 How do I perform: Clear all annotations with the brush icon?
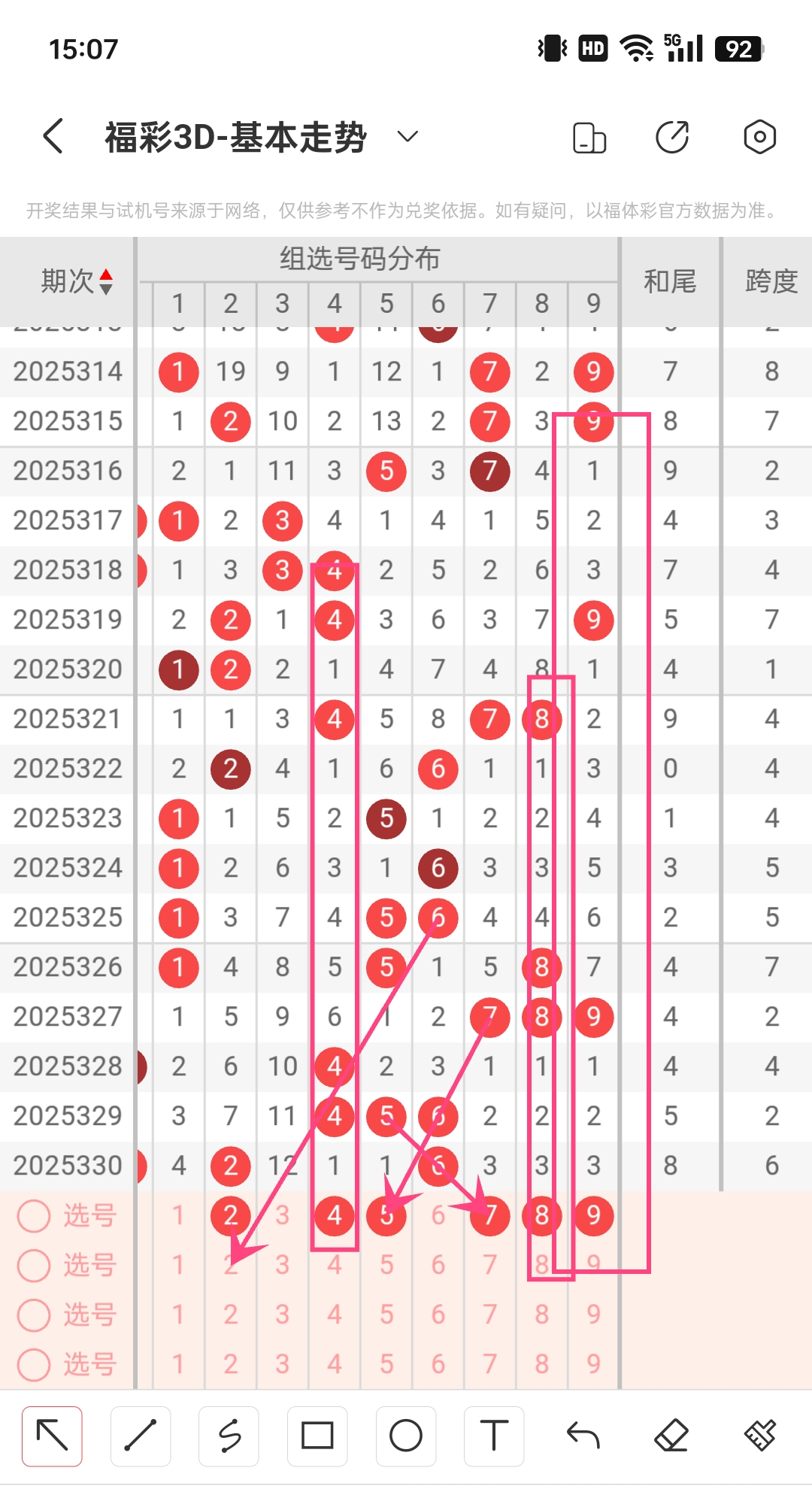[x=760, y=1436]
